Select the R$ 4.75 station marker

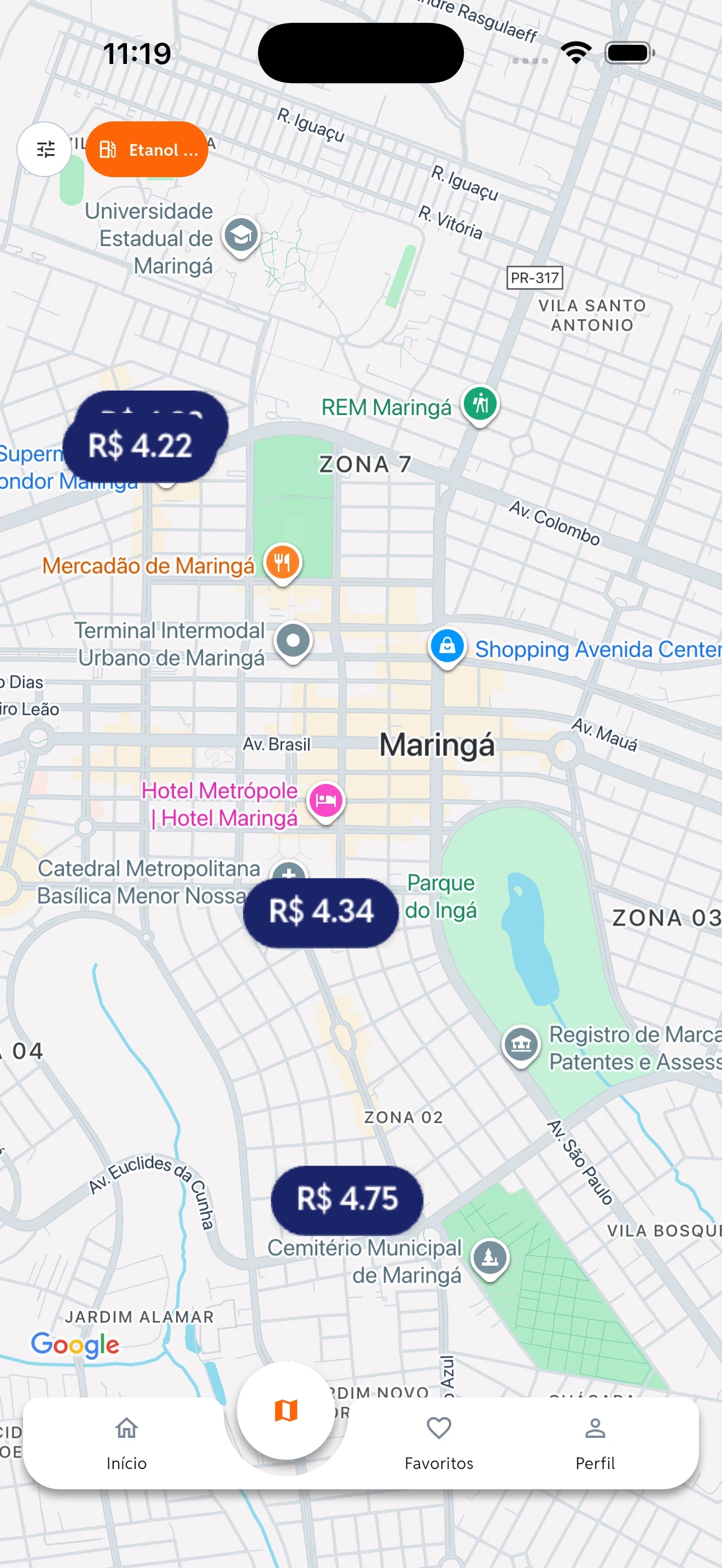click(x=347, y=1199)
